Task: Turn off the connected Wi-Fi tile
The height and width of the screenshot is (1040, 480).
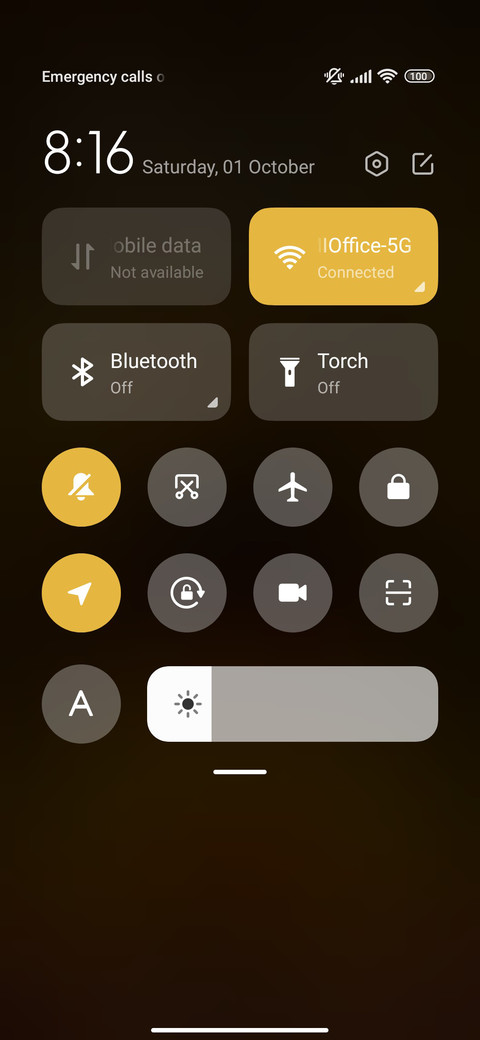Action: coord(343,257)
